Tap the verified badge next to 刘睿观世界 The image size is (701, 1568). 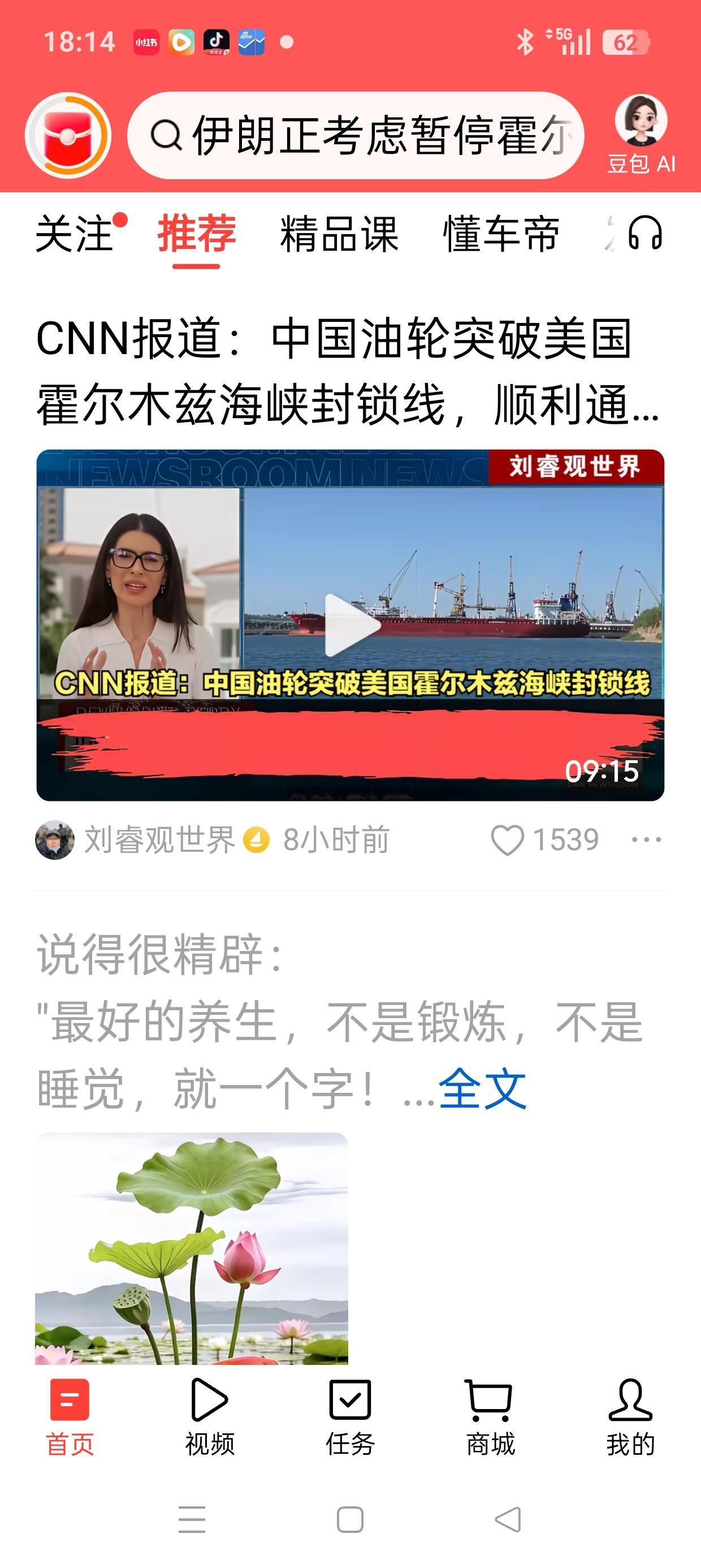click(x=257, y=840)
